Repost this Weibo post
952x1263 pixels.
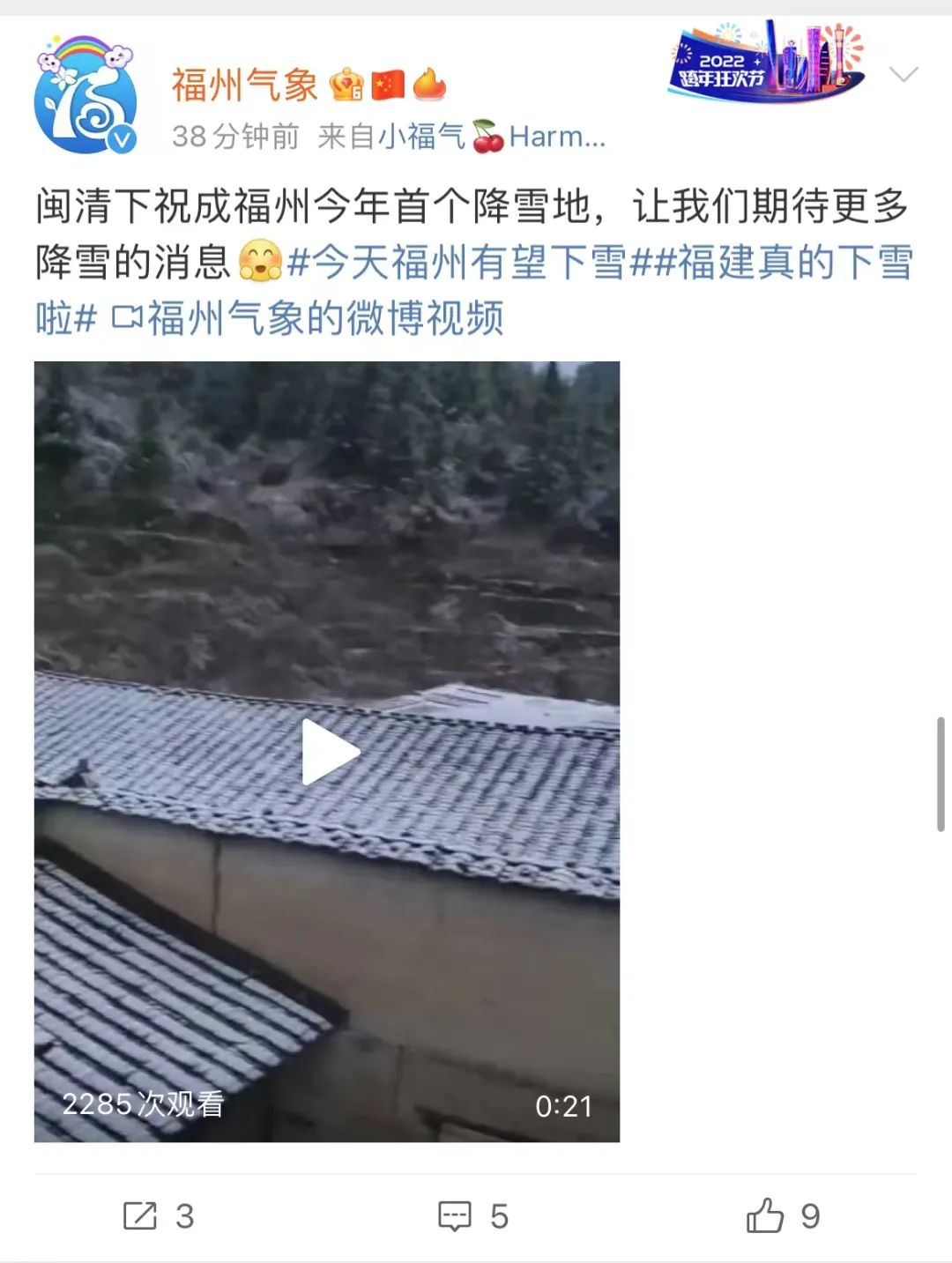[x=159, y=1216]
